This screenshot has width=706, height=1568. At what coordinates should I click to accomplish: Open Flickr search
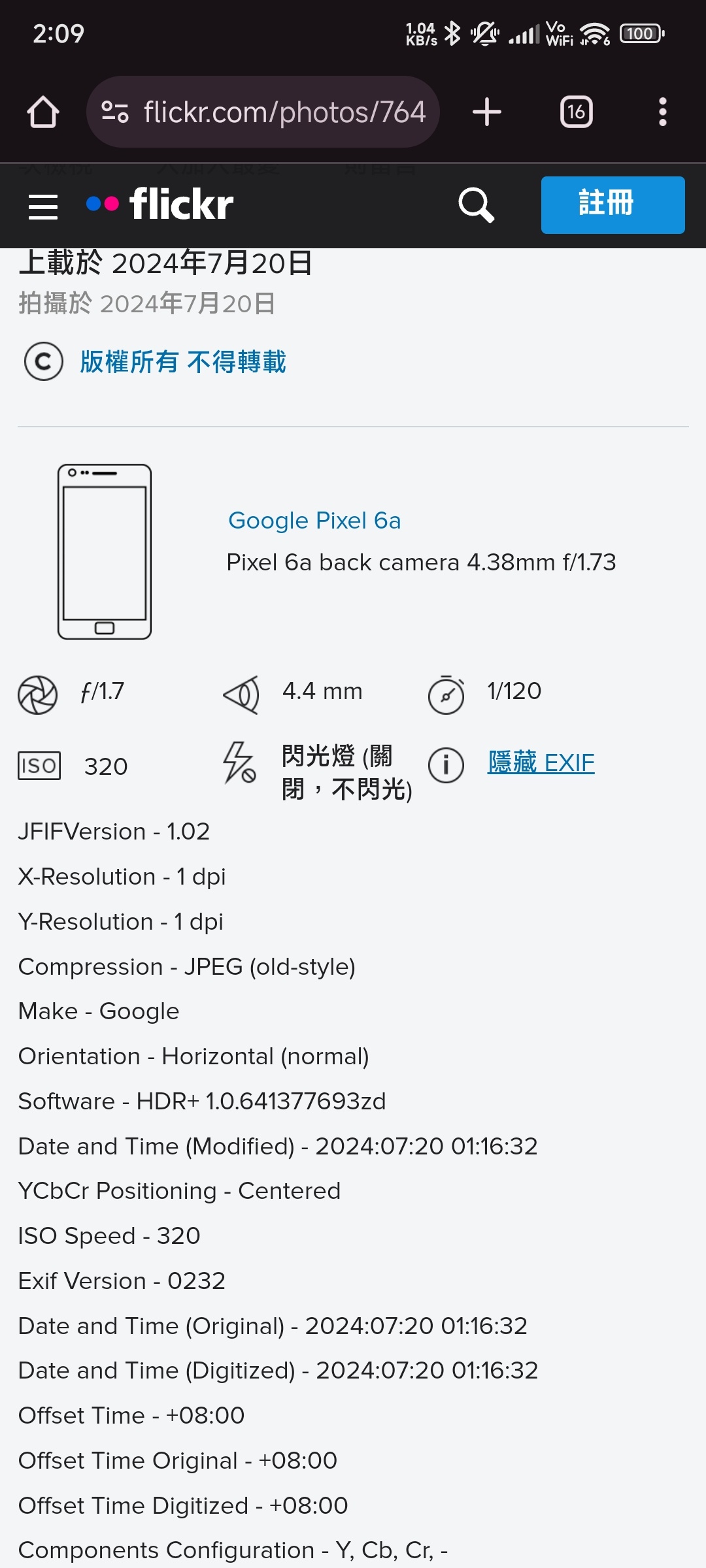point(476,205)
